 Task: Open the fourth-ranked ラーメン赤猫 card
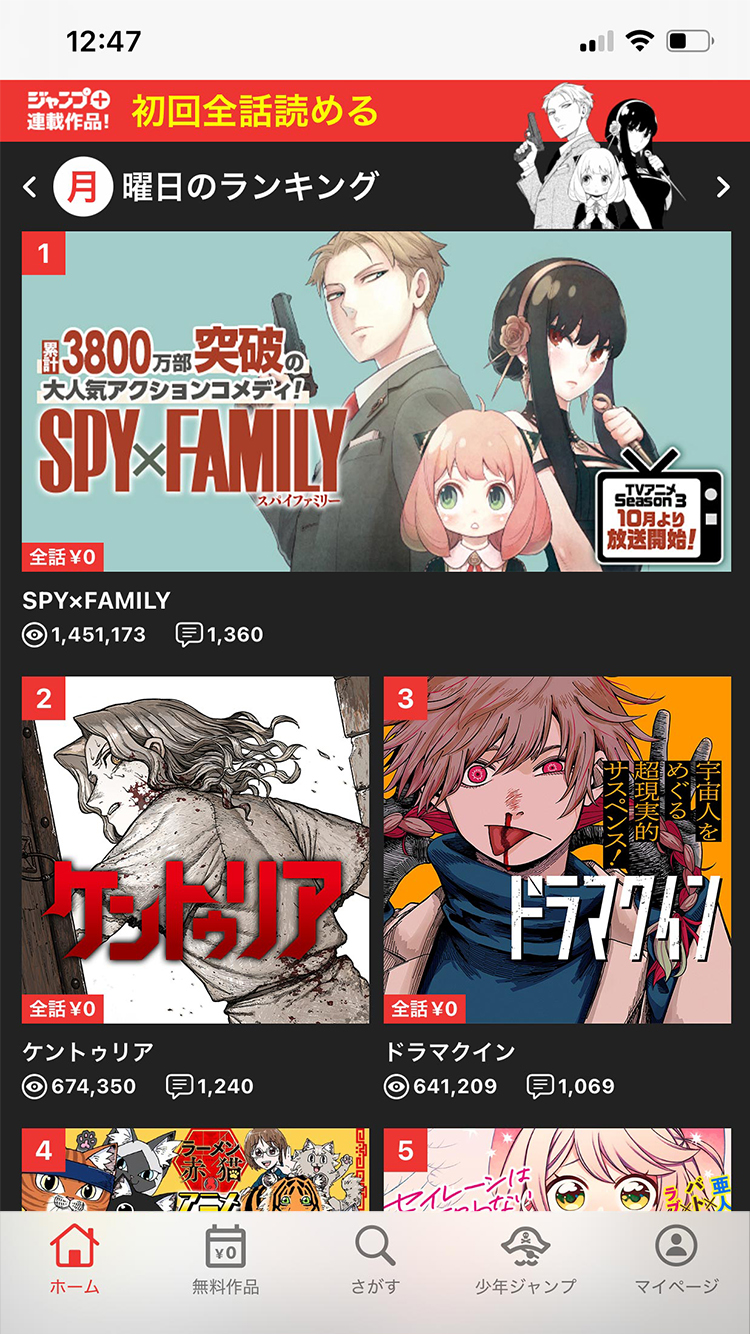(195, 1170)
